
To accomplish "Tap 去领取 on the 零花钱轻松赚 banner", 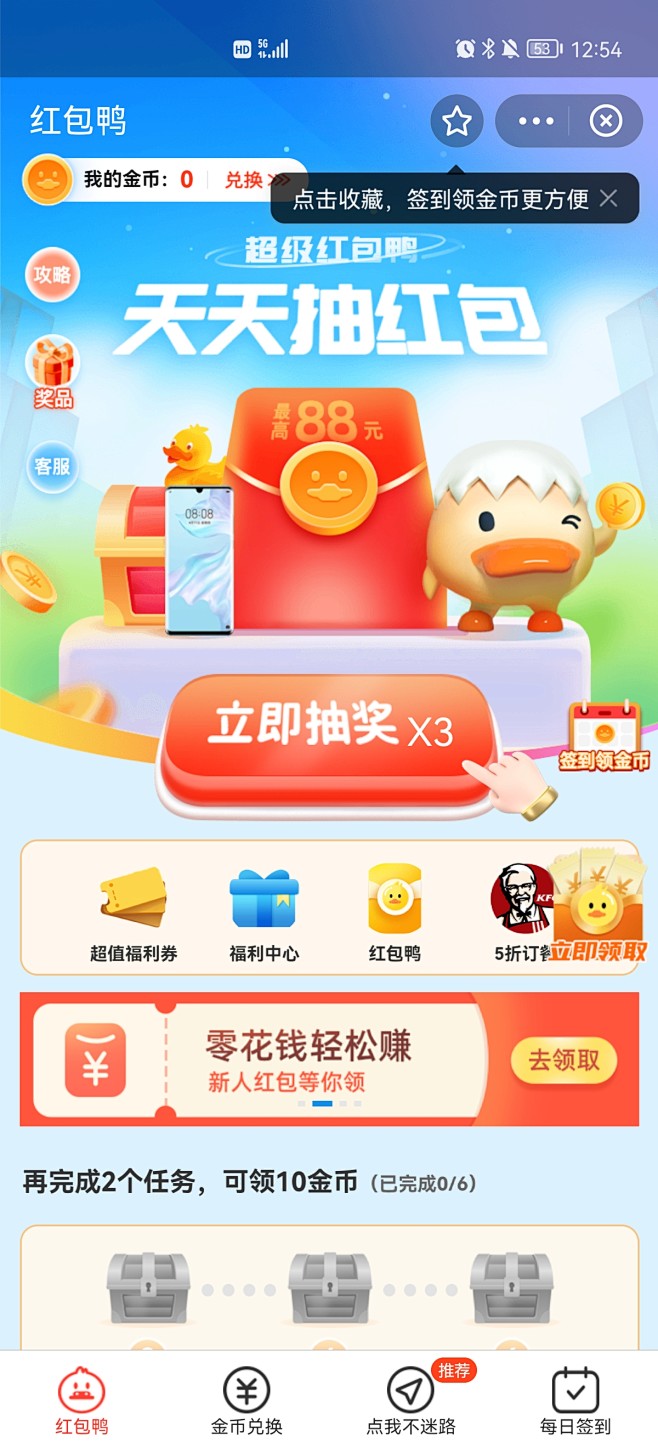I will pyautogui.click(x=564, y=1060).
